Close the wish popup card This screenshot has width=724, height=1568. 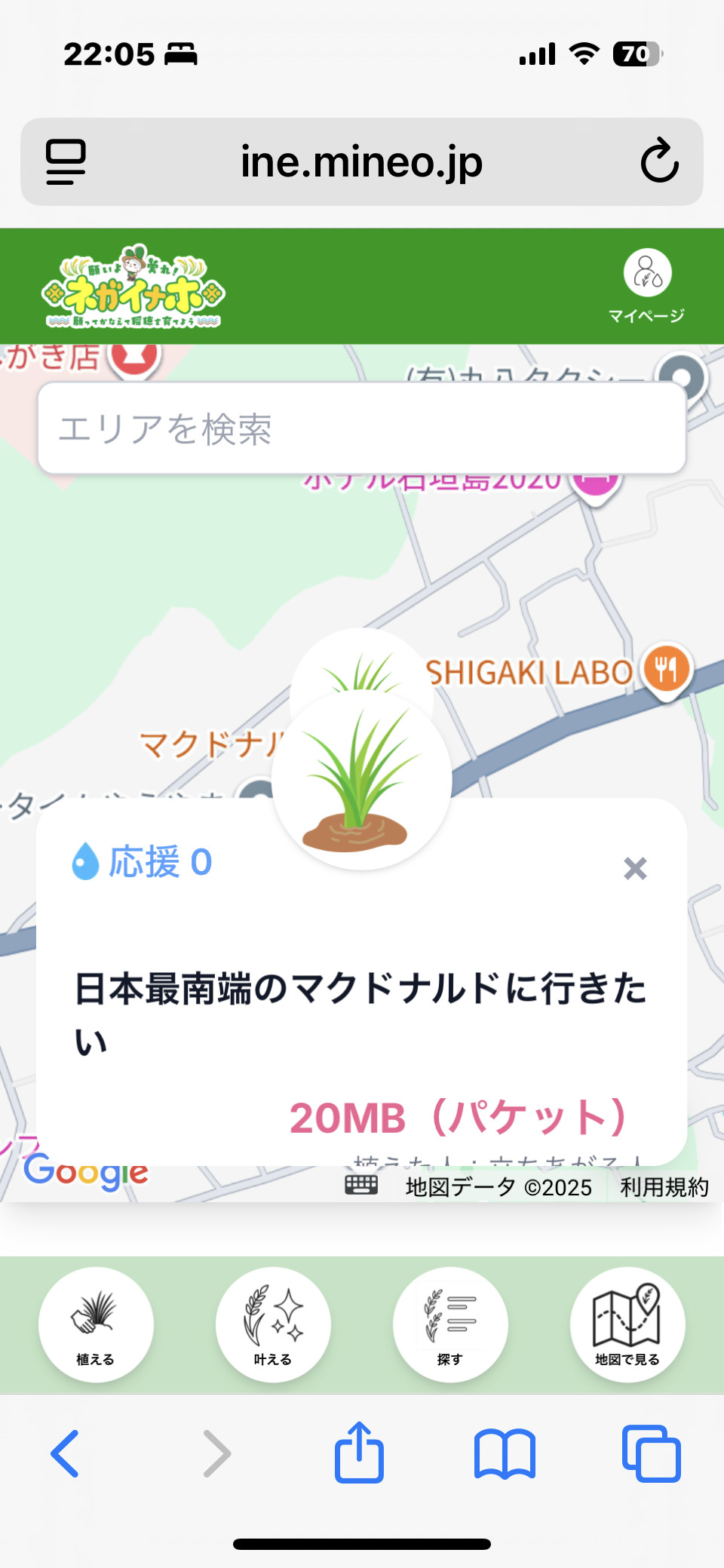(x=635, y=868)
